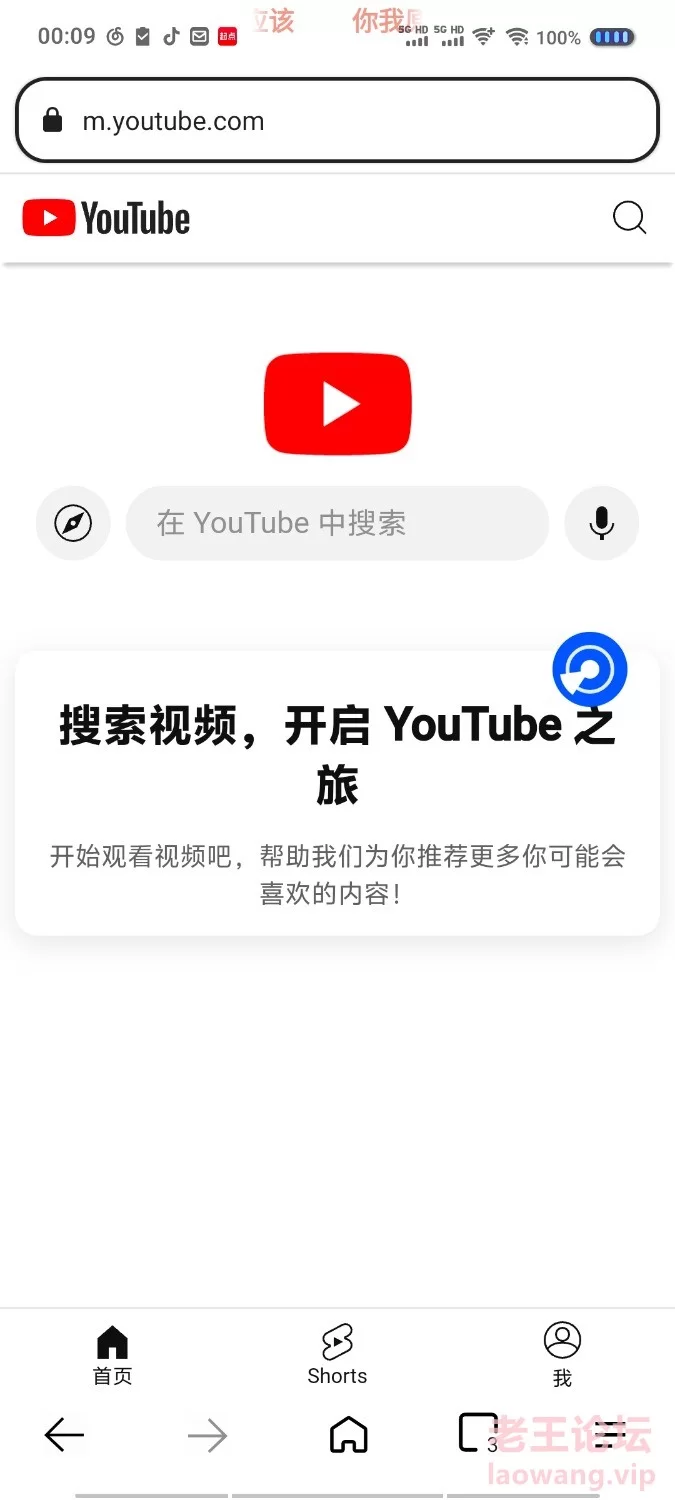Image resolution: width=675 pixels, height=1500 pixels.
Task: Focus the 在 YouTube 中搜索 search field
Action: [337, 523]
